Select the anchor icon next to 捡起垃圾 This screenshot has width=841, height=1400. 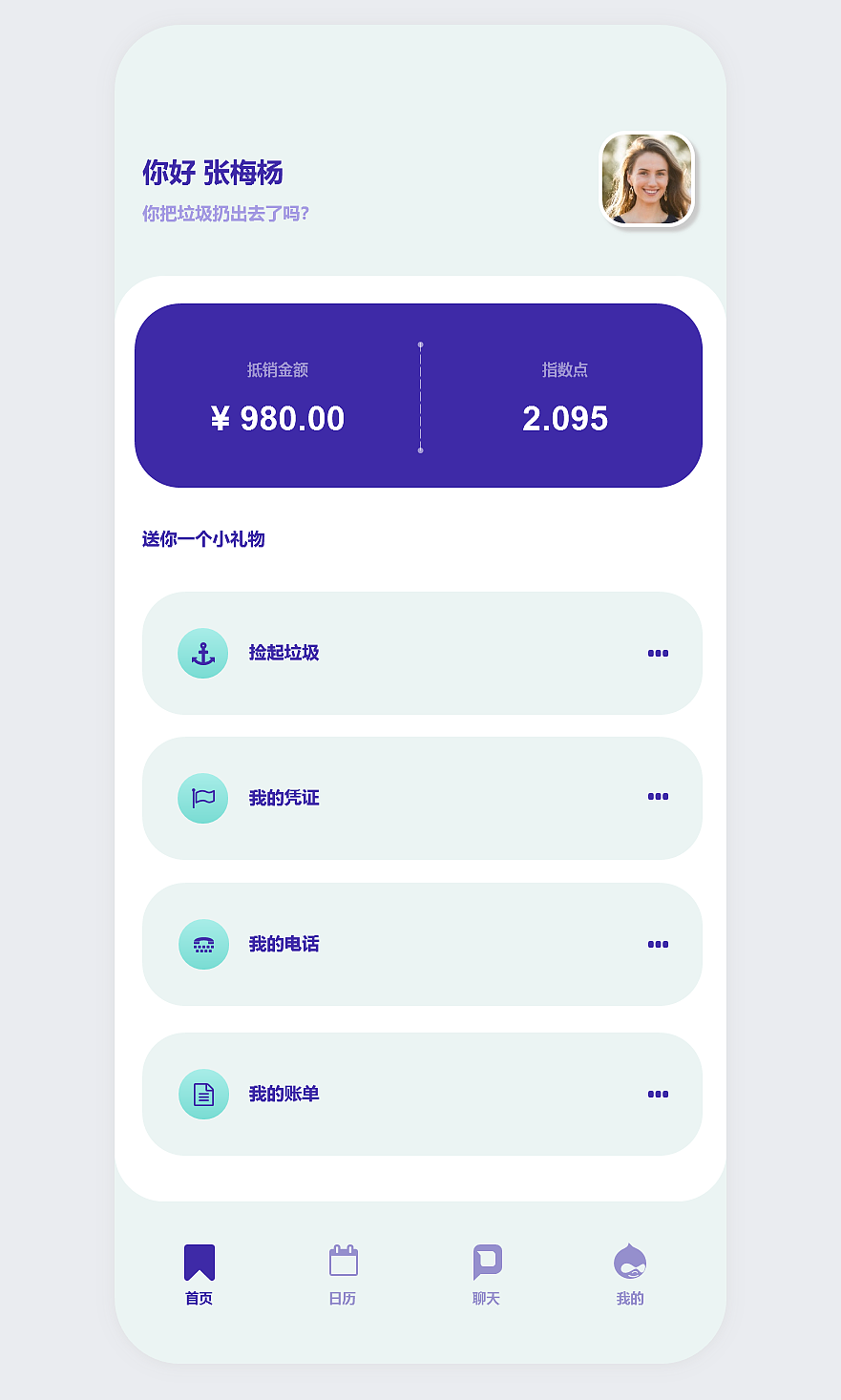(203, 653)
